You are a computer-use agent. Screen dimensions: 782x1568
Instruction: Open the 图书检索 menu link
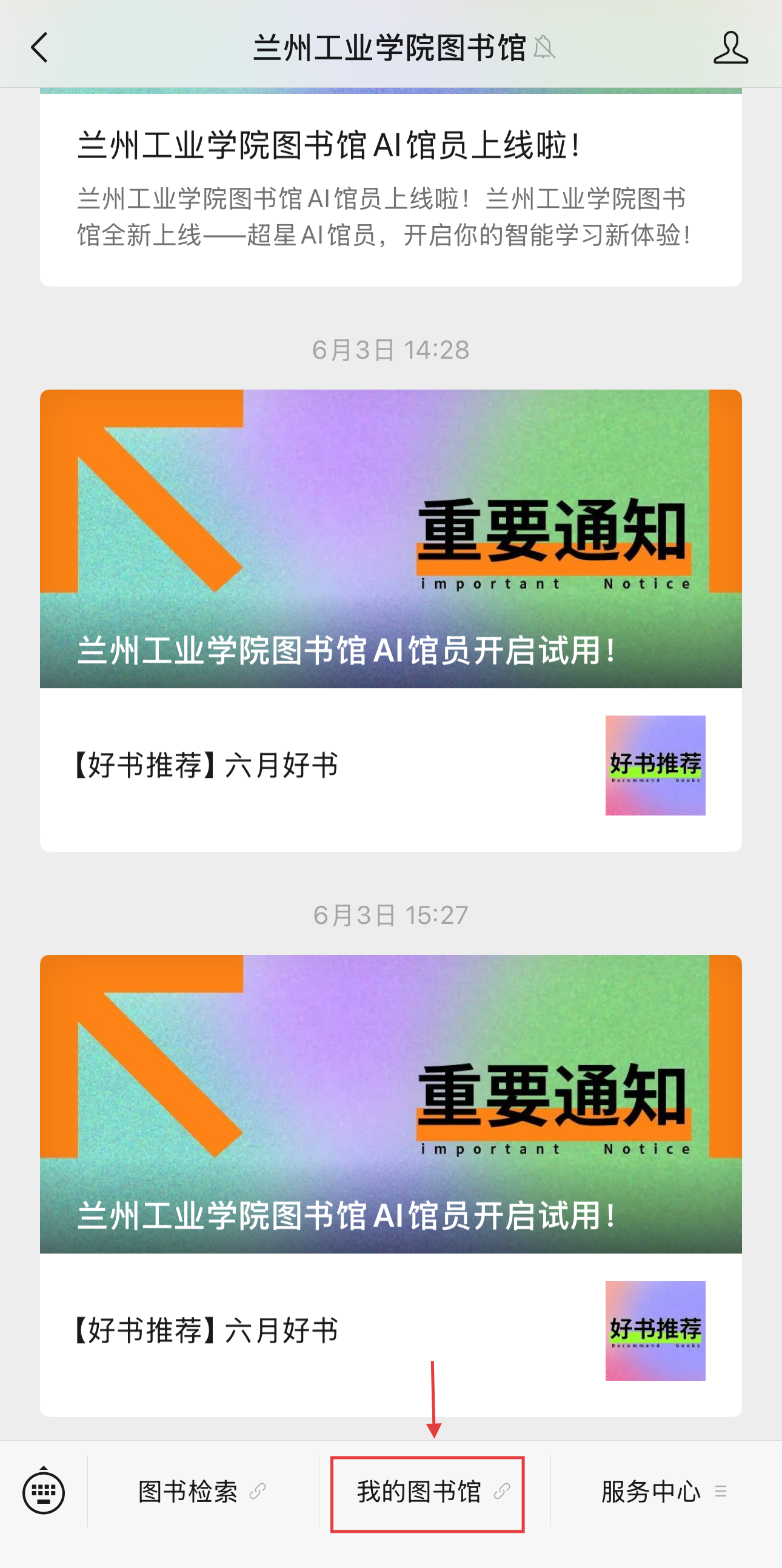(x=202, y=1492)
